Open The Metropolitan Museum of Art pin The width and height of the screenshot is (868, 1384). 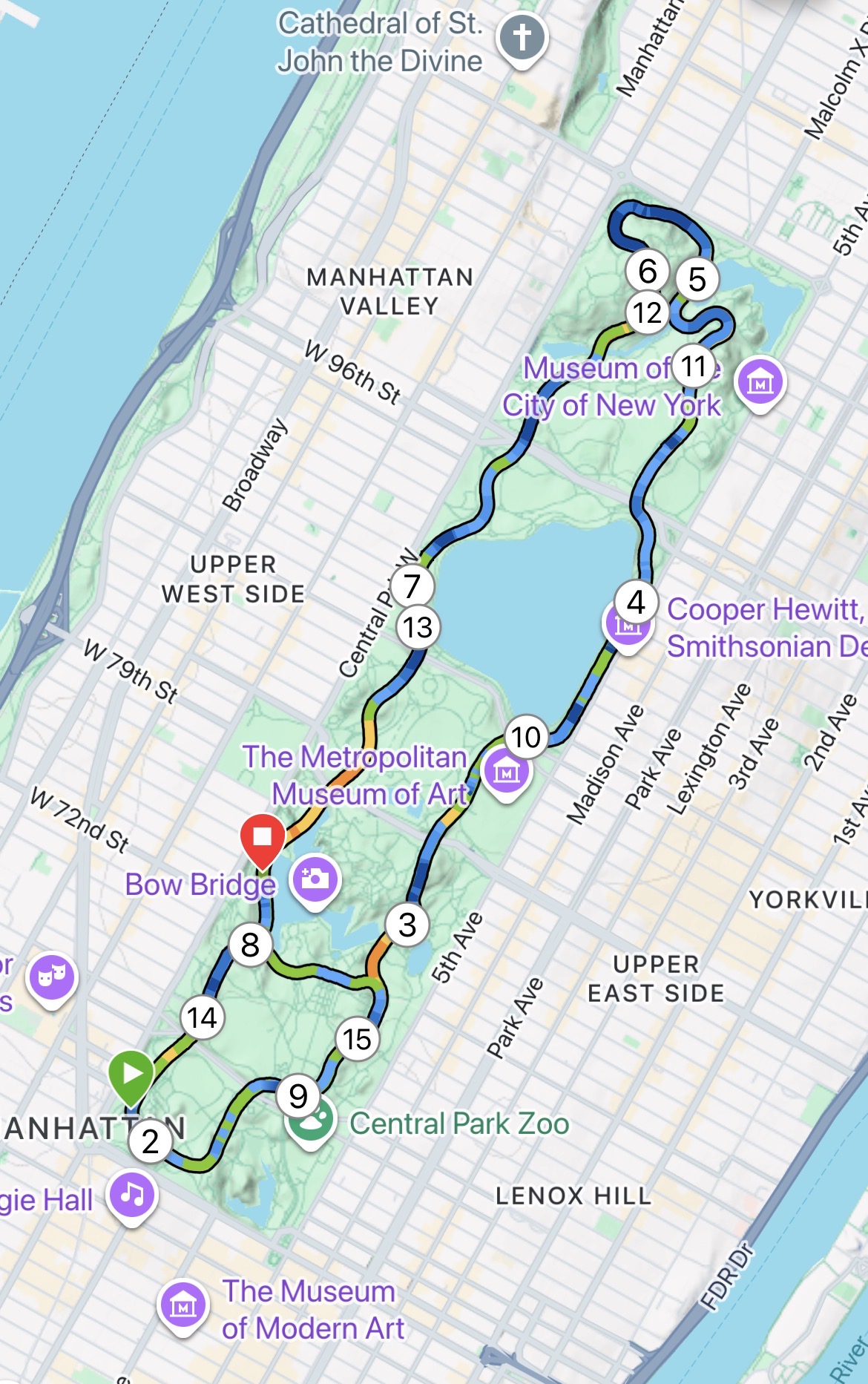(506, 772)
